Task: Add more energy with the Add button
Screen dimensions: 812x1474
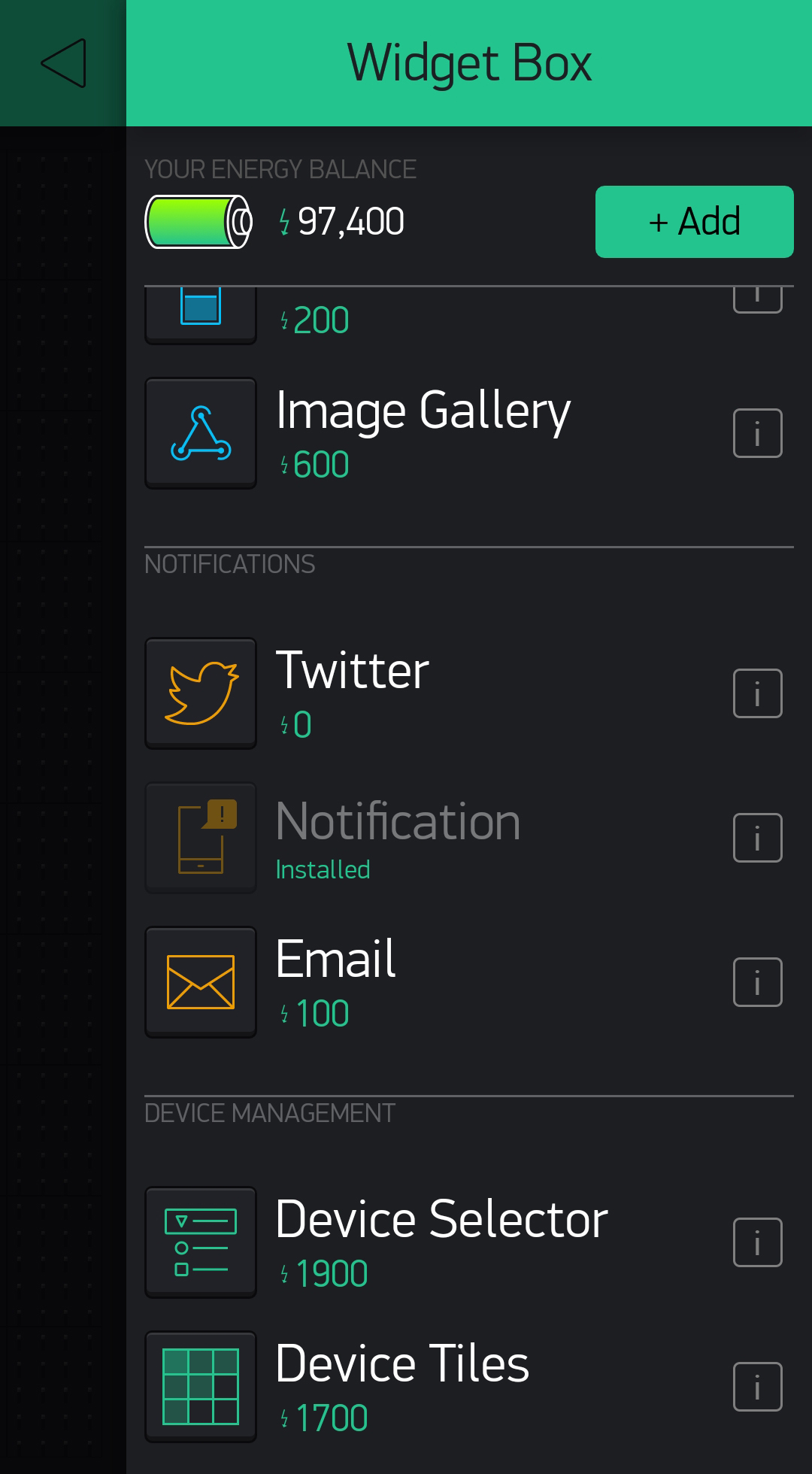Action: click(694, 222)
